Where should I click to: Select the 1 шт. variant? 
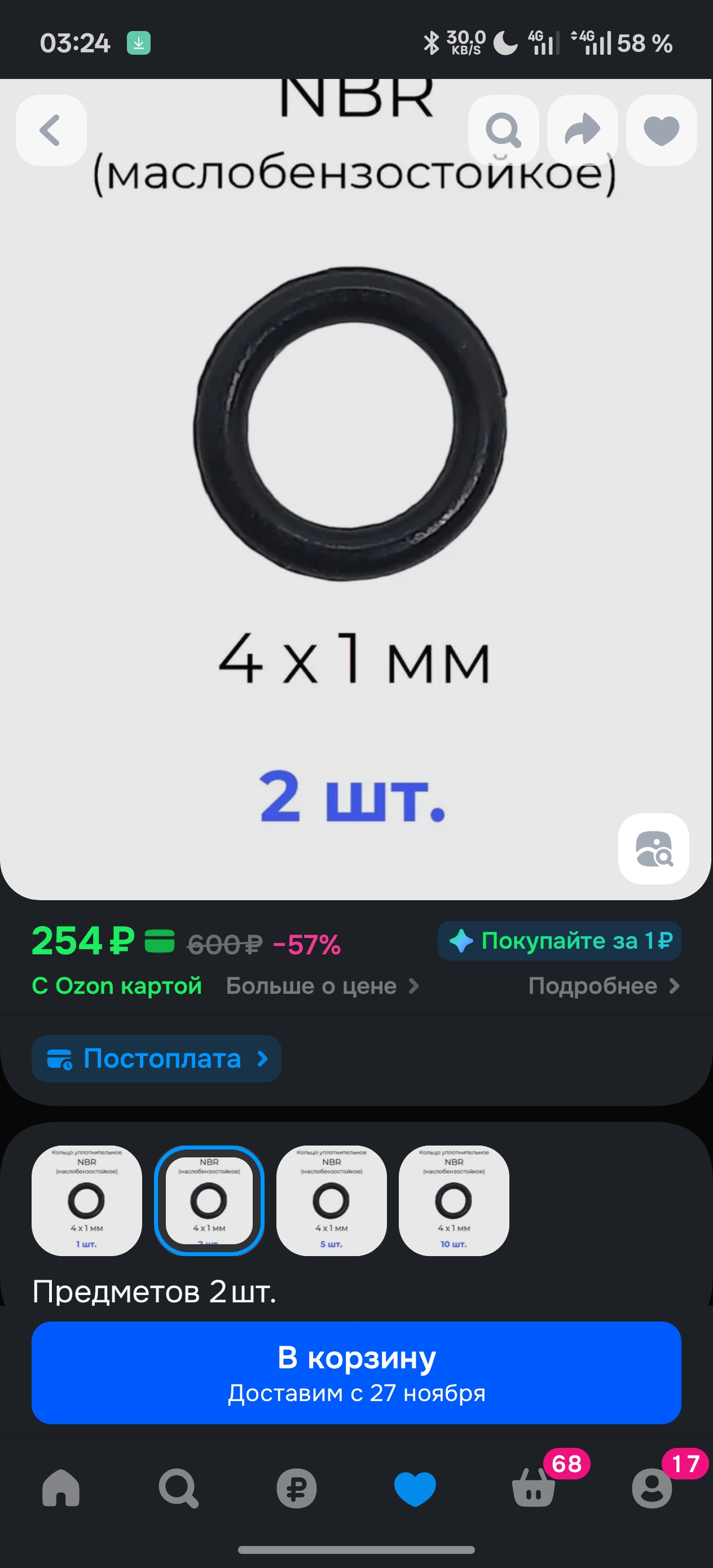tap(86, 1200)
